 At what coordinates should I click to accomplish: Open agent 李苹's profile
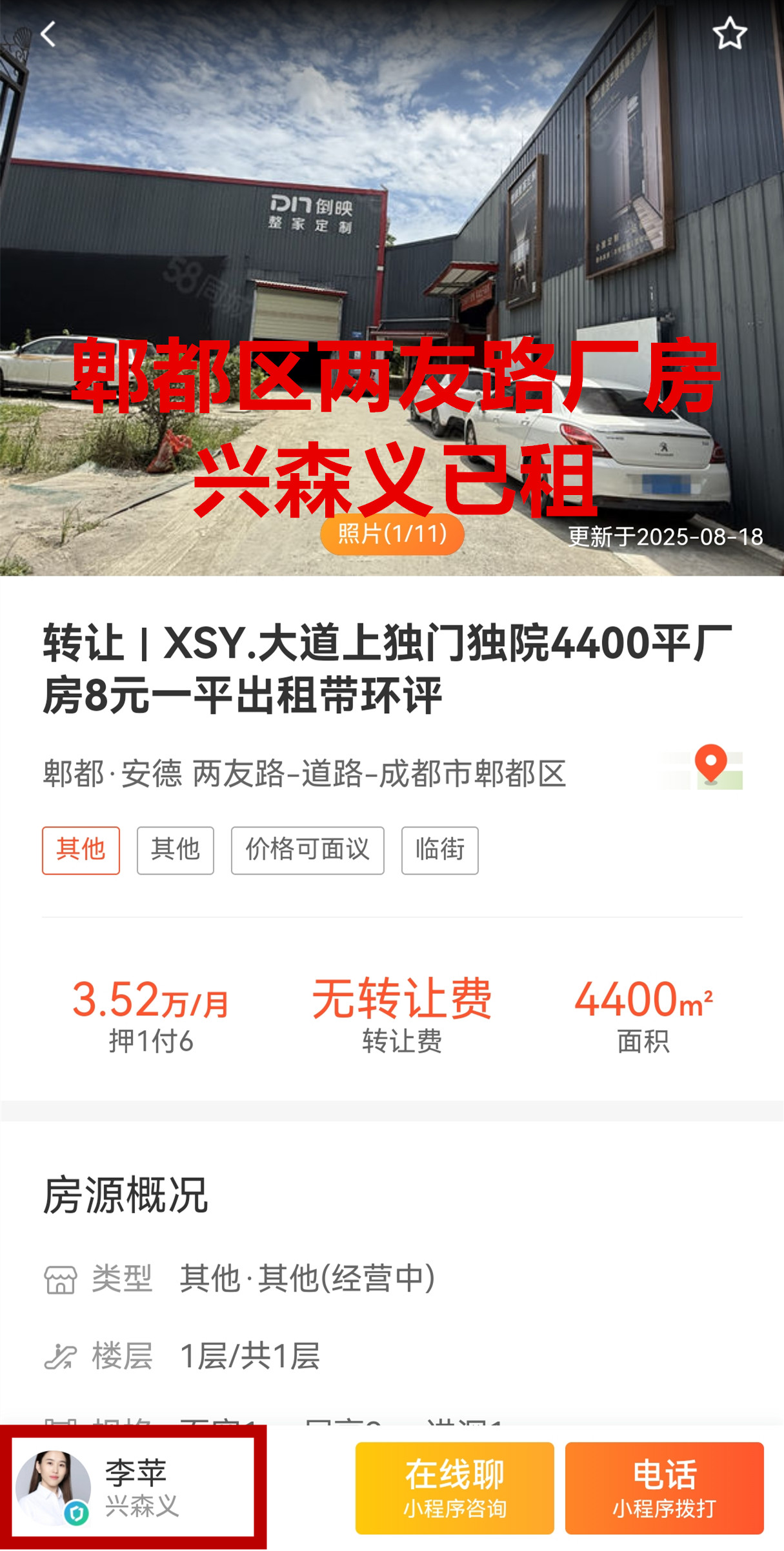[x=132, y=1488]
